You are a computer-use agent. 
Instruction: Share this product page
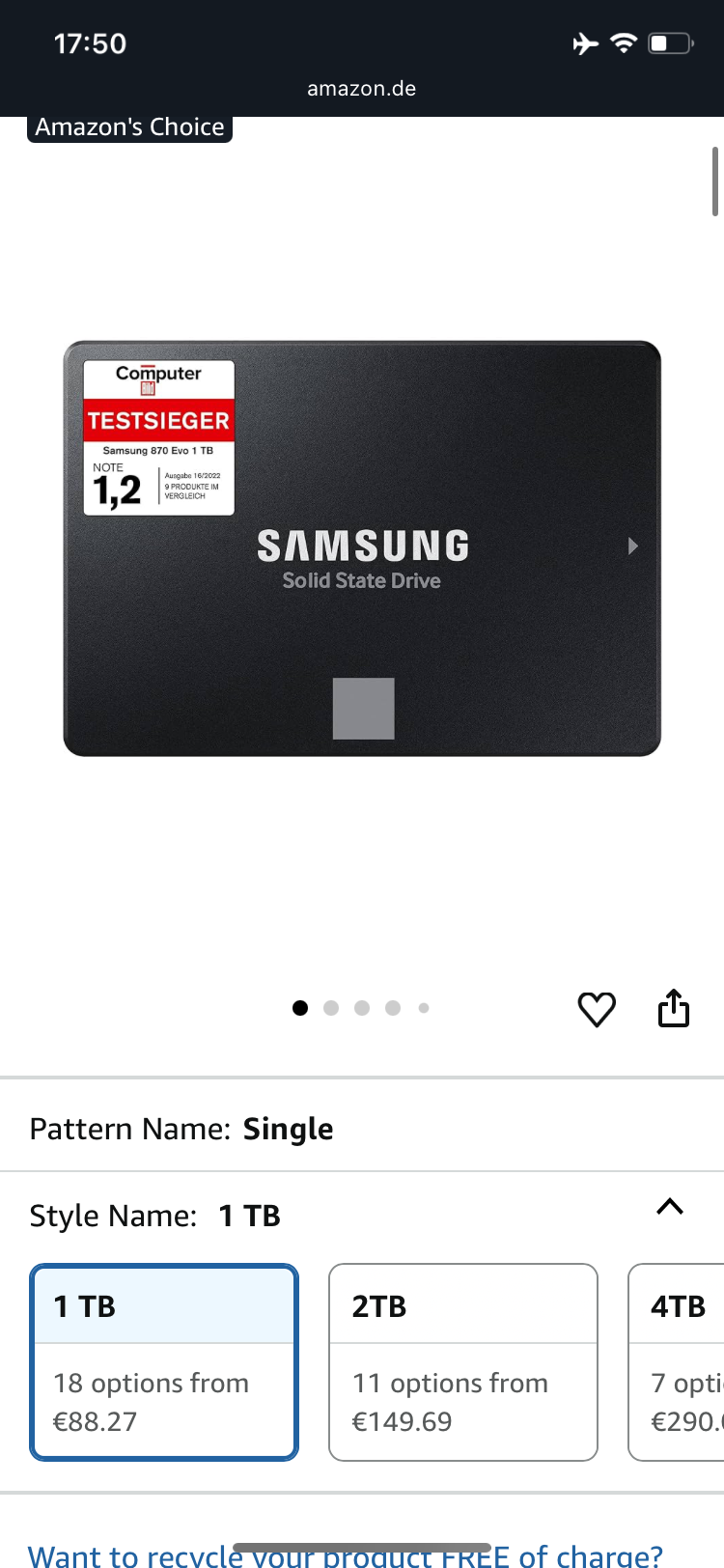674,1008
